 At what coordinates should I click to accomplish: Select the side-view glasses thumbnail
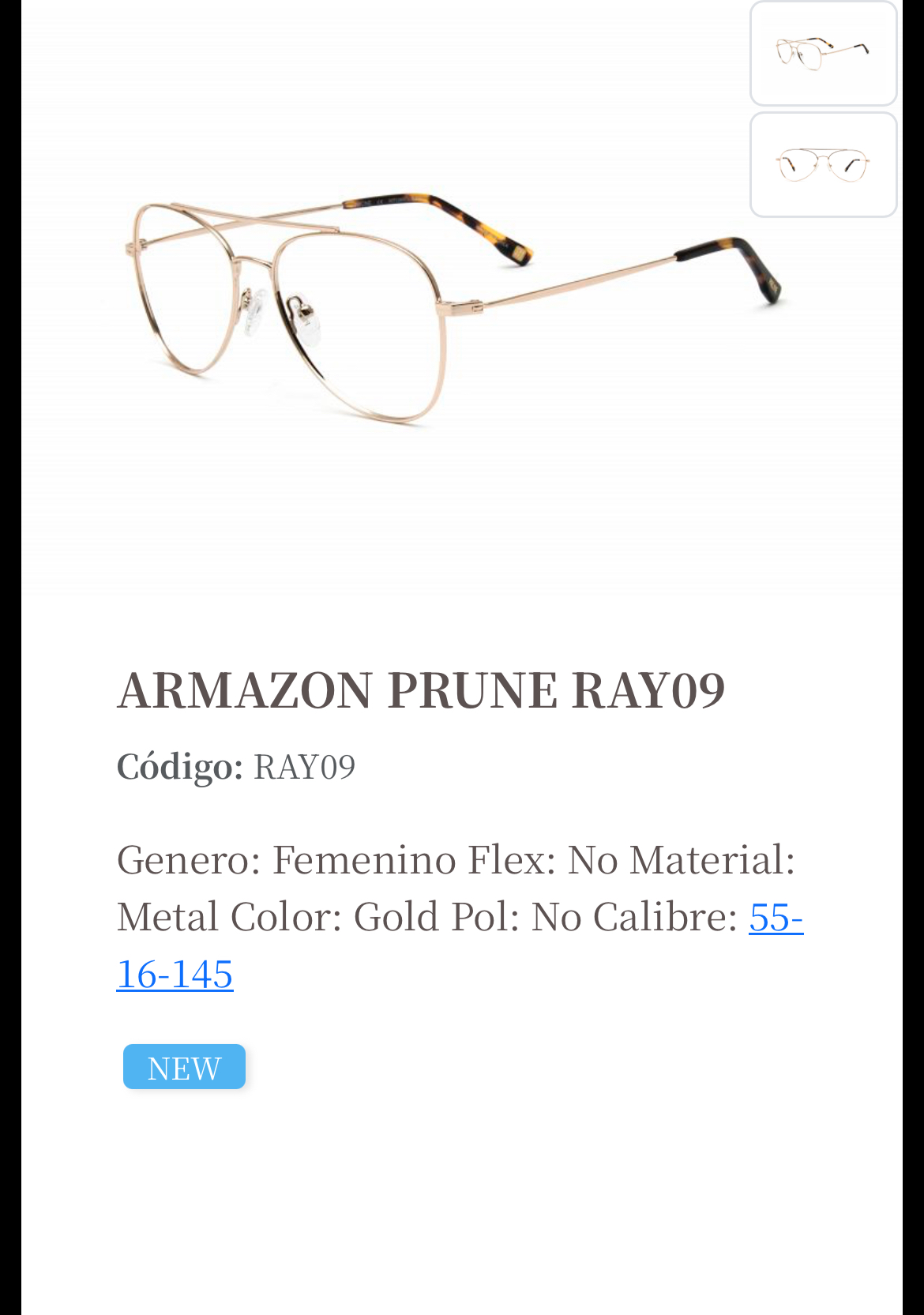click(823, 54)
